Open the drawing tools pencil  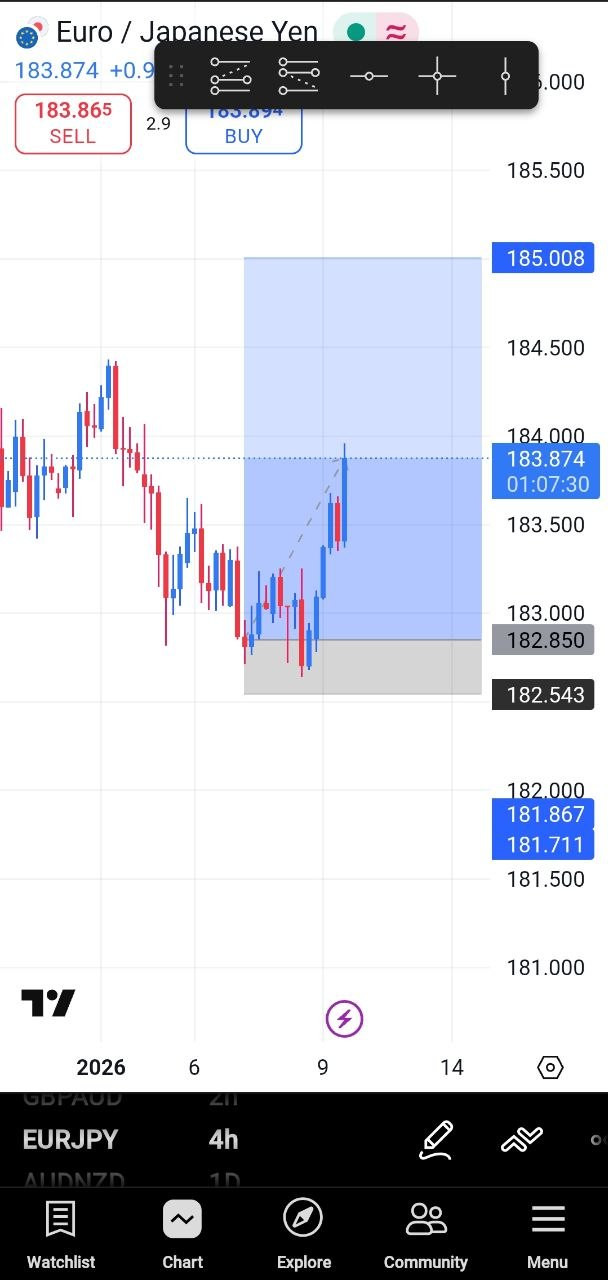click(x=437, y=1139)
